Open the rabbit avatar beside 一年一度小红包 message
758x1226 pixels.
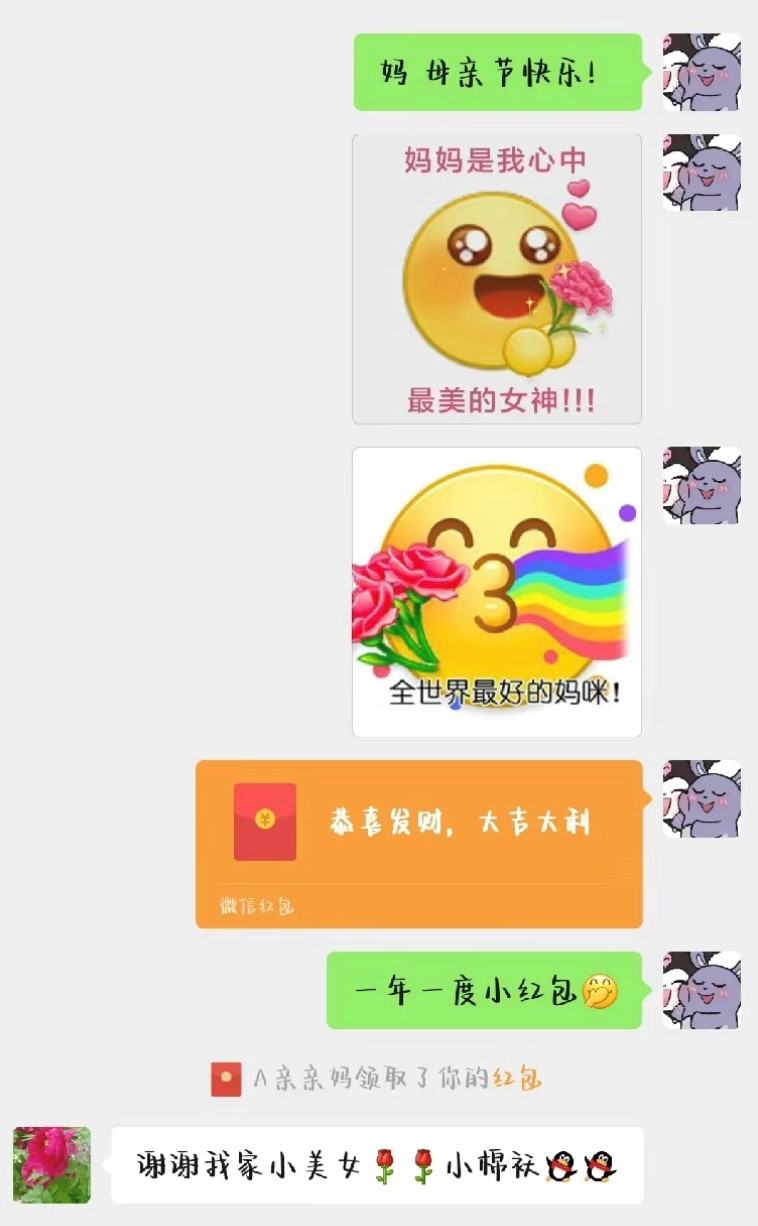pos(701,990)
